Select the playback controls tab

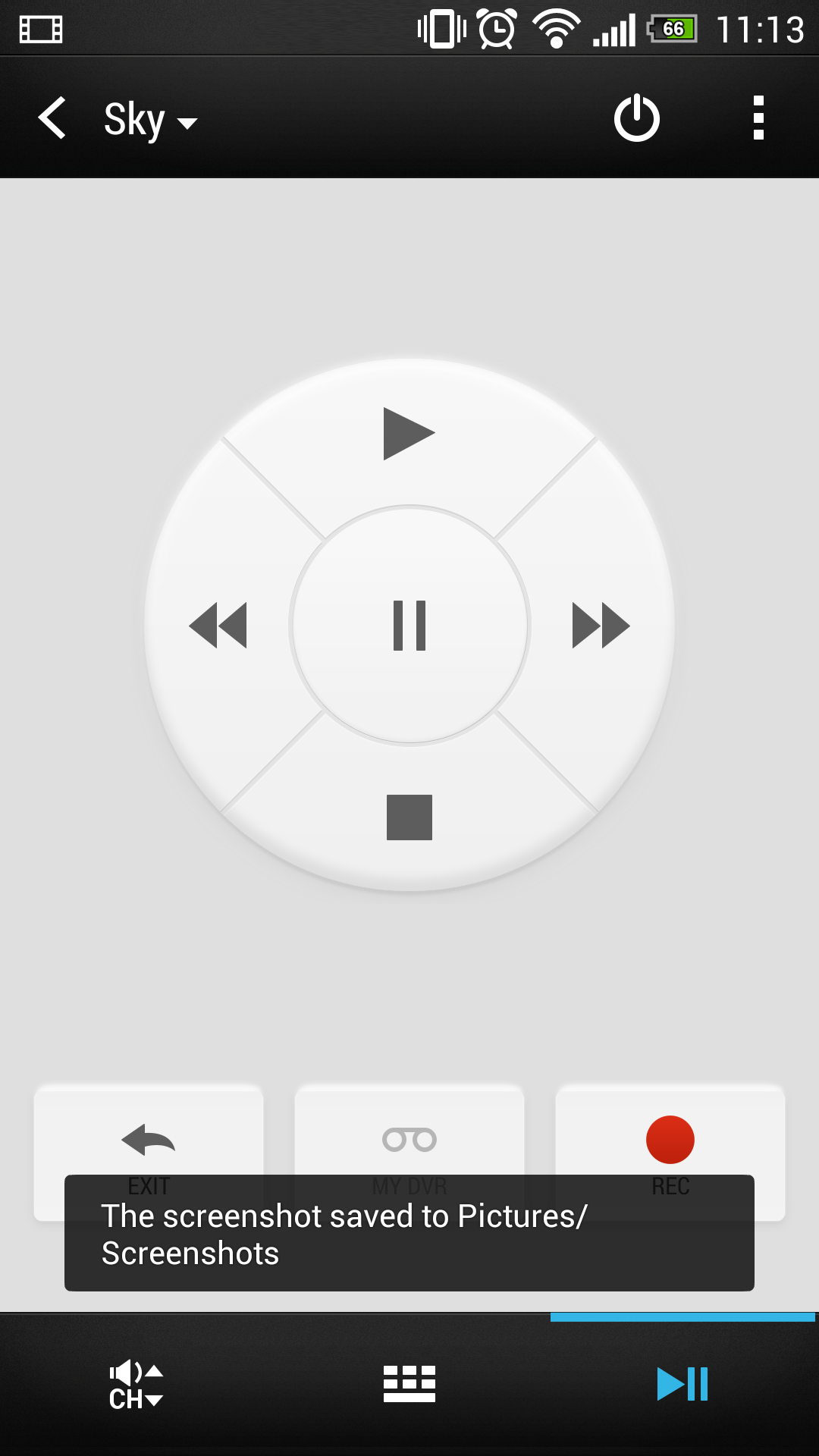coord(682,1385)
